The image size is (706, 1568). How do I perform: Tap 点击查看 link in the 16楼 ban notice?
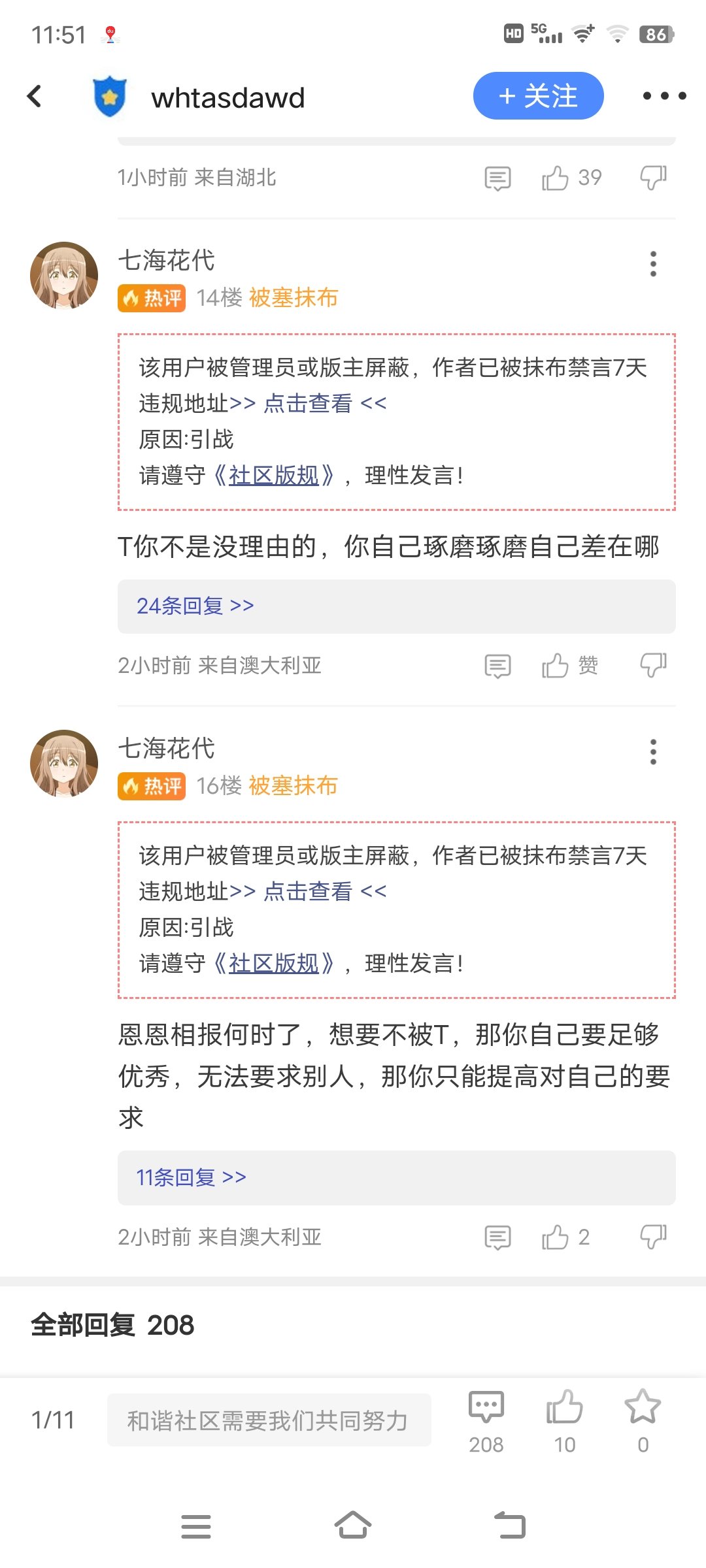(308, 891)
